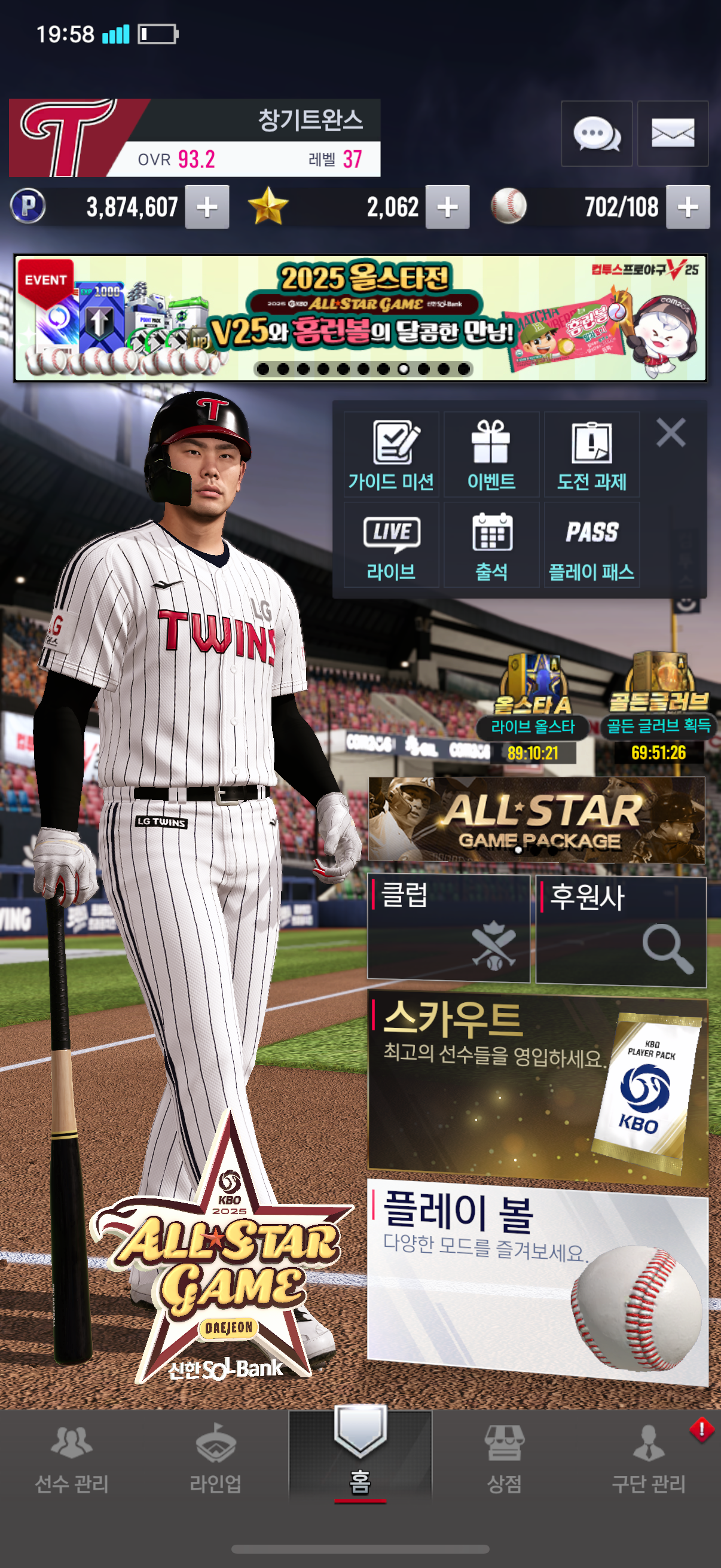This screenshot has width=721, height=1568.
Task: Open the 라이브 section
Action: (x=391, y=545)
